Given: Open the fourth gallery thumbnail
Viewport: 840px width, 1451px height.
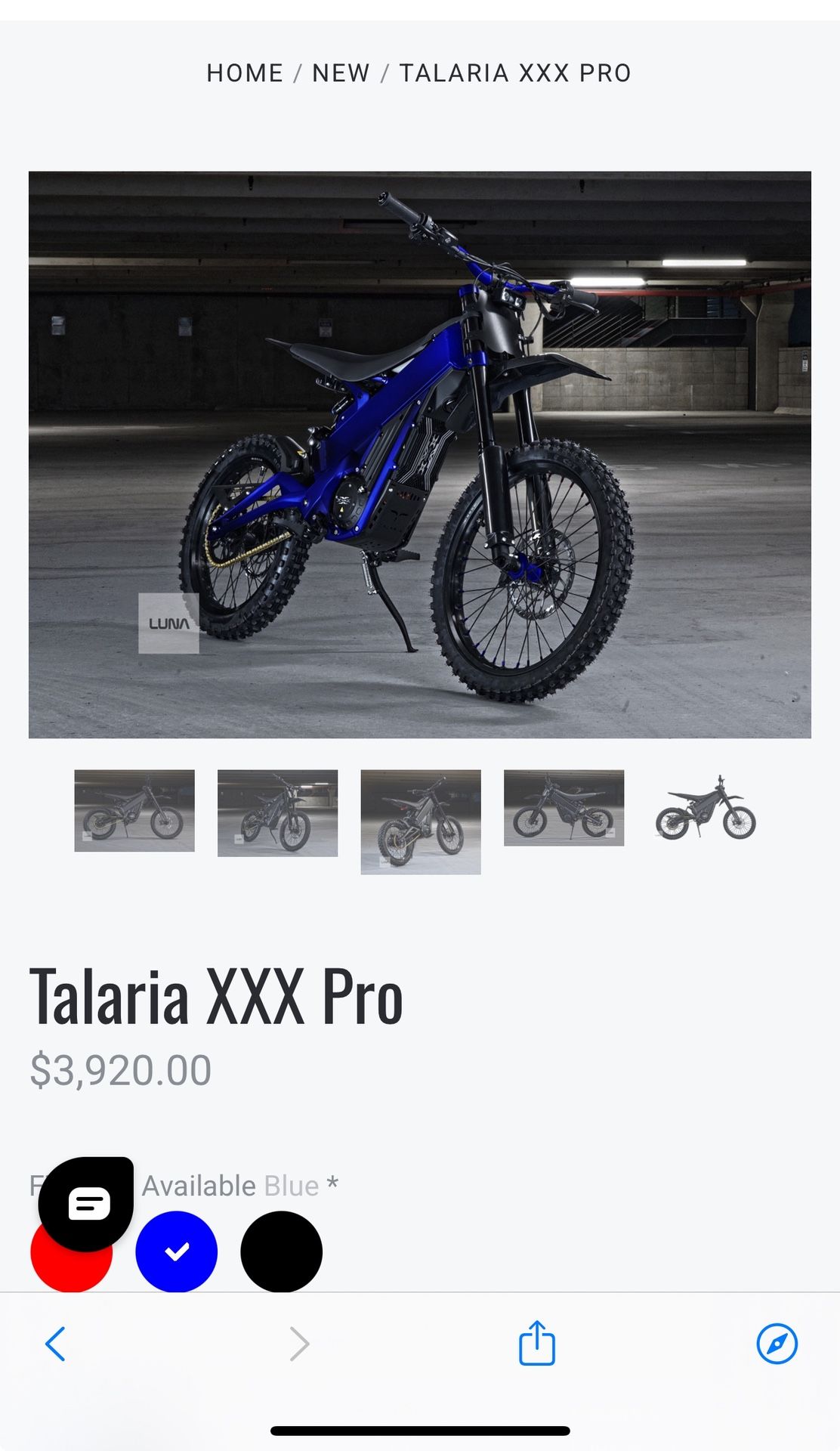Looking at the screenshot, I should [565, 810].
